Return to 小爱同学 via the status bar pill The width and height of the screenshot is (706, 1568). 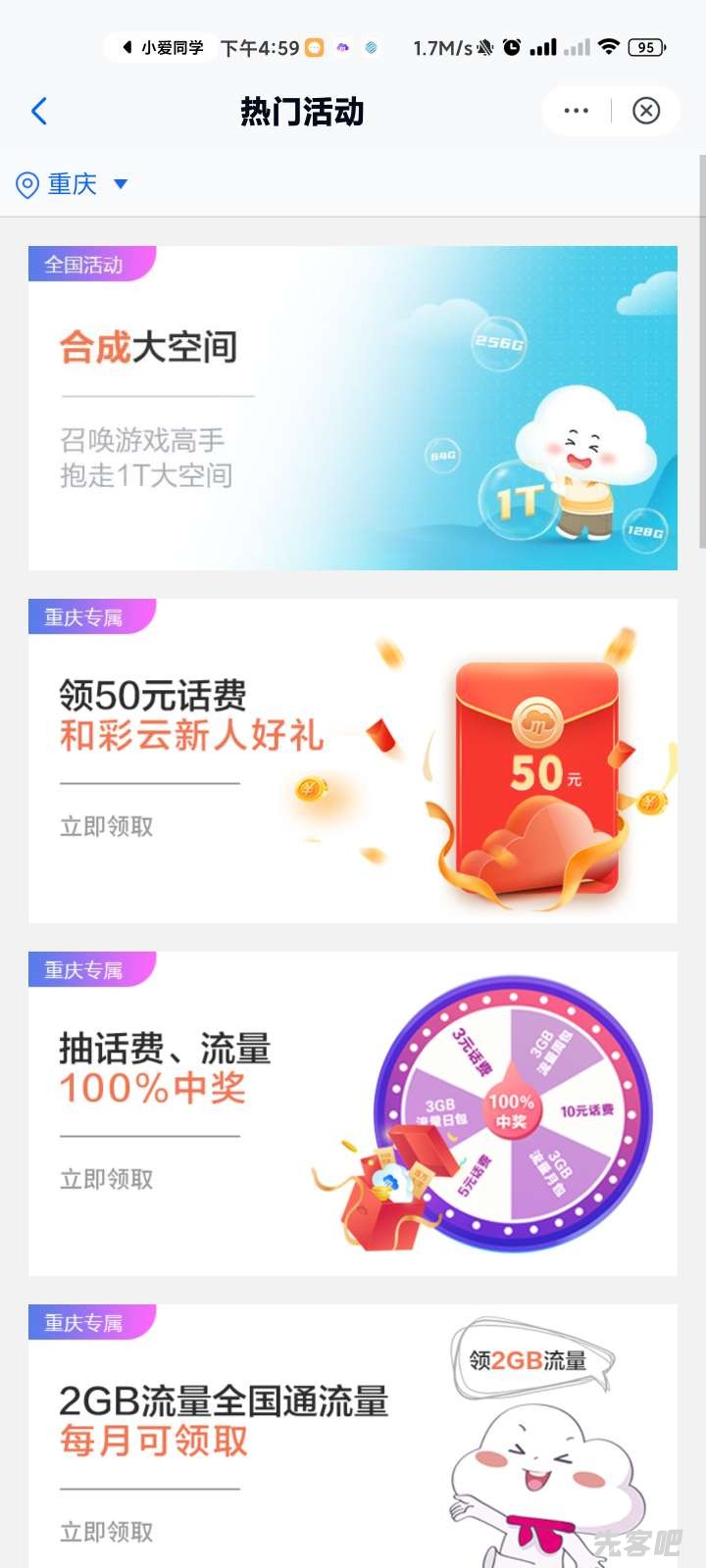[163, 47]
